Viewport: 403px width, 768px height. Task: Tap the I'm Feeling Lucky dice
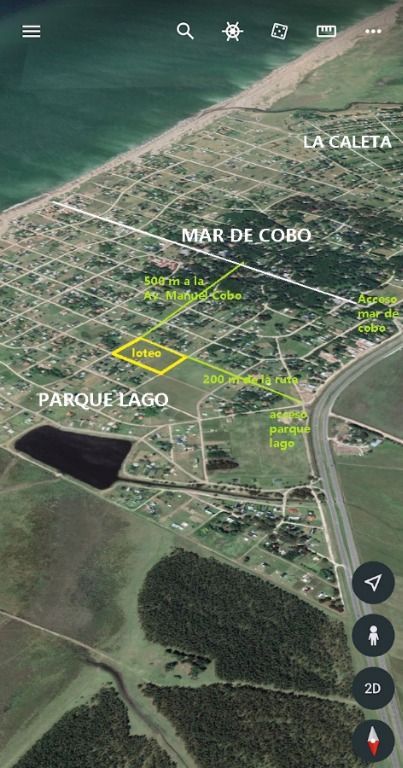[279, 31]
